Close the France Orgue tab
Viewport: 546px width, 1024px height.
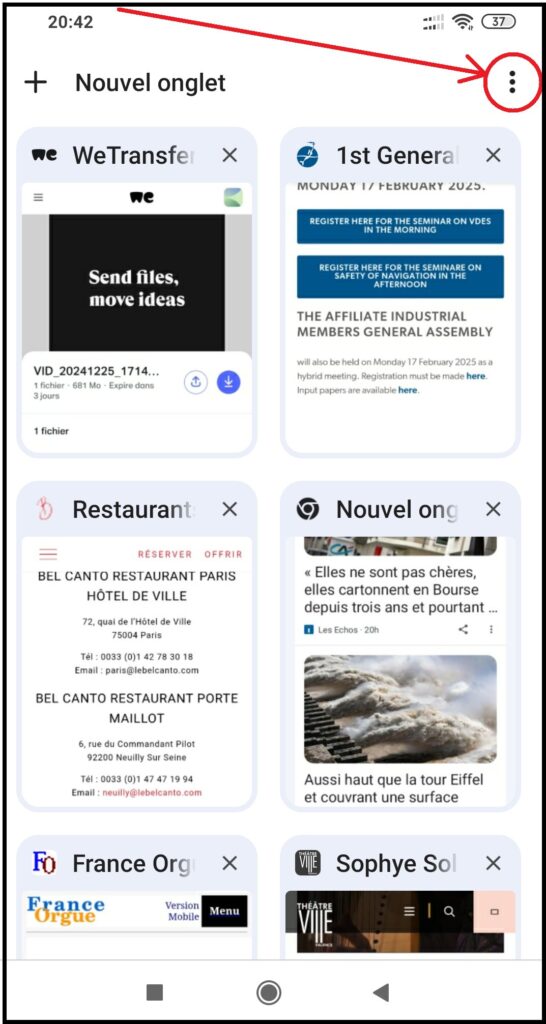click(229, 863)
